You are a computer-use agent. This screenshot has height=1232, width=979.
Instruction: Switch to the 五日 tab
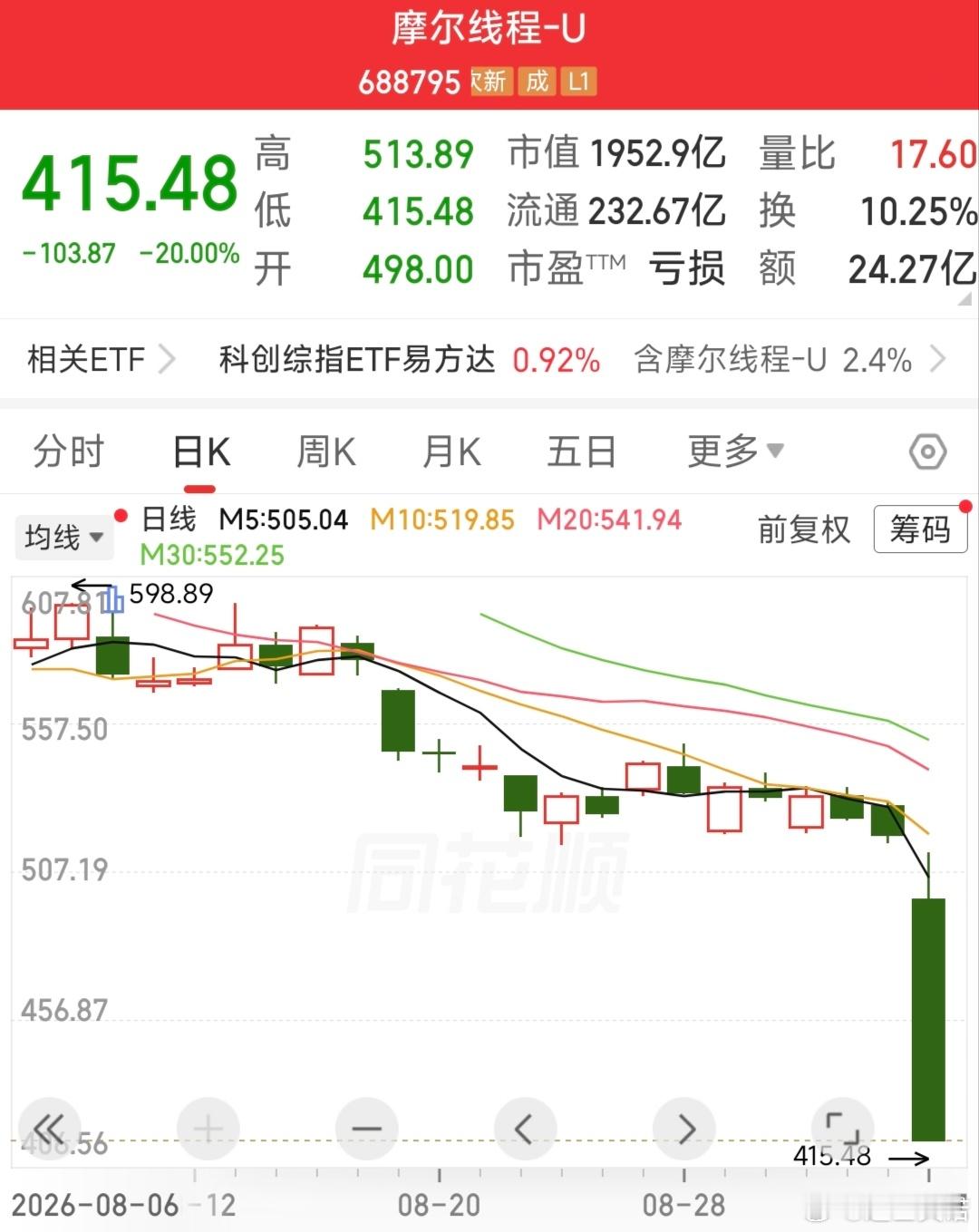pyautogui.click(x=581, y=451)
